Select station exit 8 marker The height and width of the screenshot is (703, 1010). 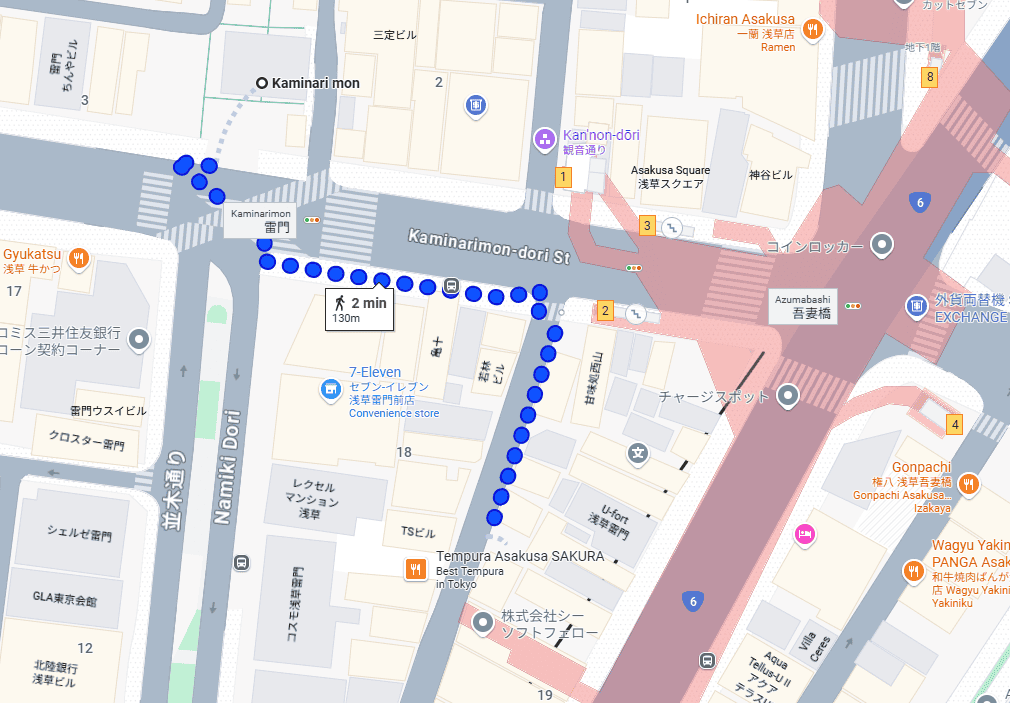pos(930,77)
